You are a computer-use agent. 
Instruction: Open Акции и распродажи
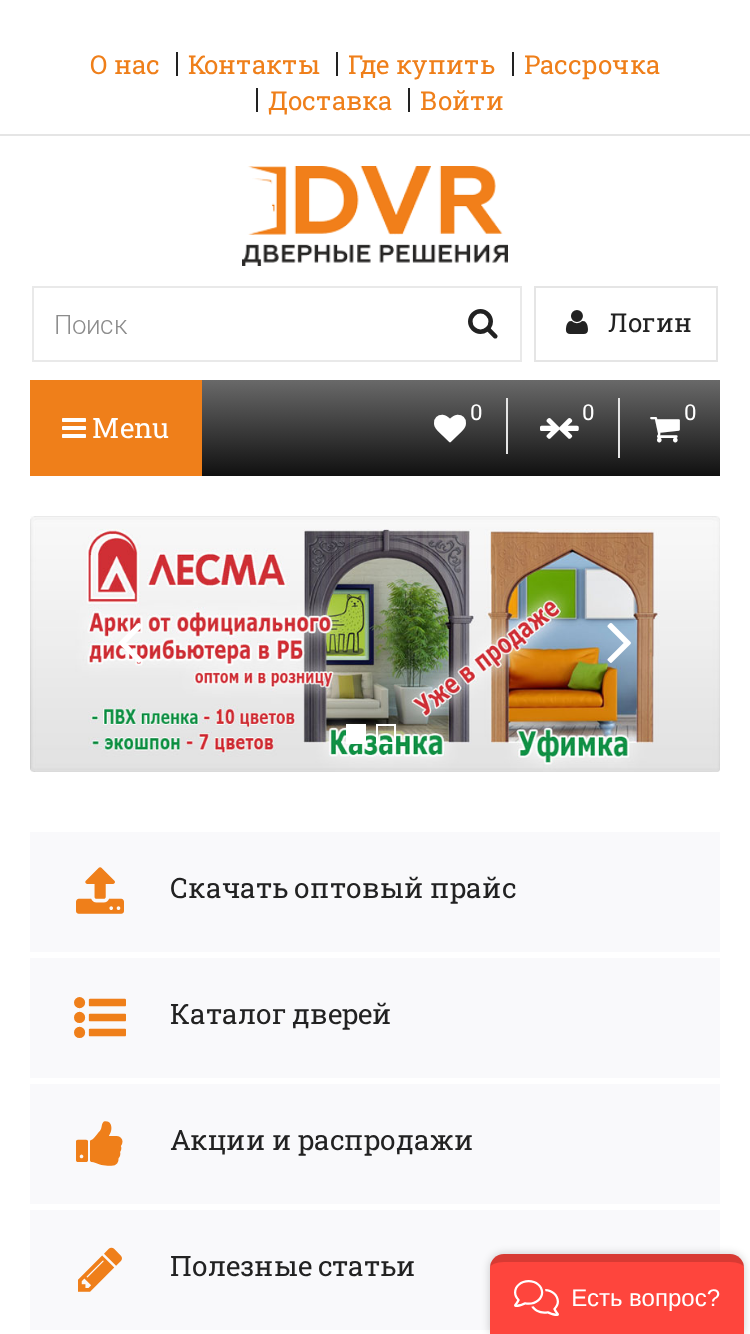[375, 1143]
